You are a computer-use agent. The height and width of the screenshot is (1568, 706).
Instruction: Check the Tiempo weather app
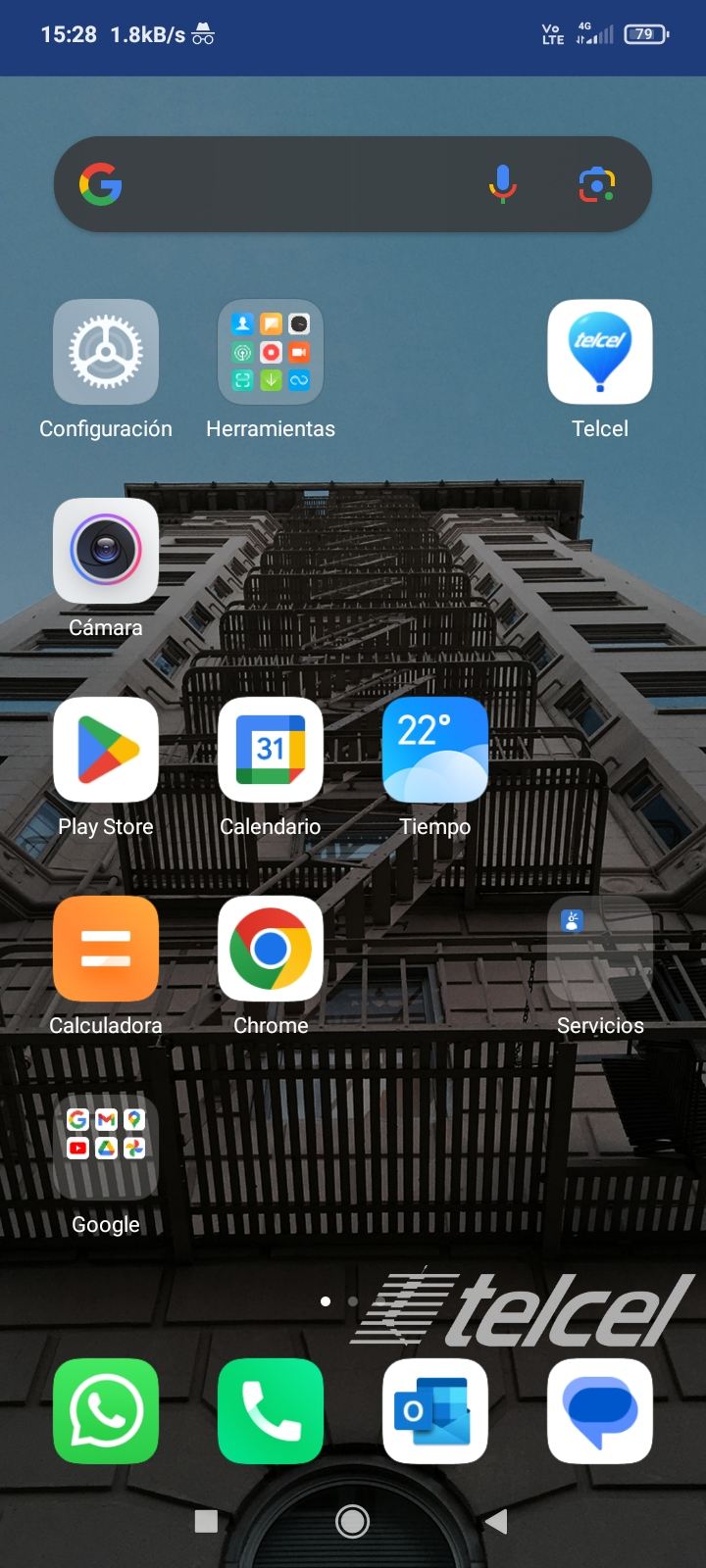point(435,751)
